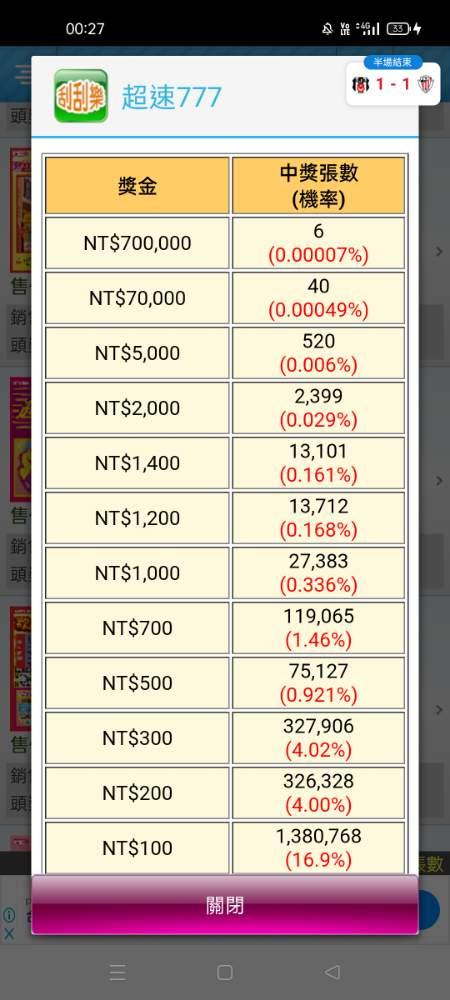Open the floating 1 - 1 match score widget
Screen dimensions: 450x1000
(393, 81)
